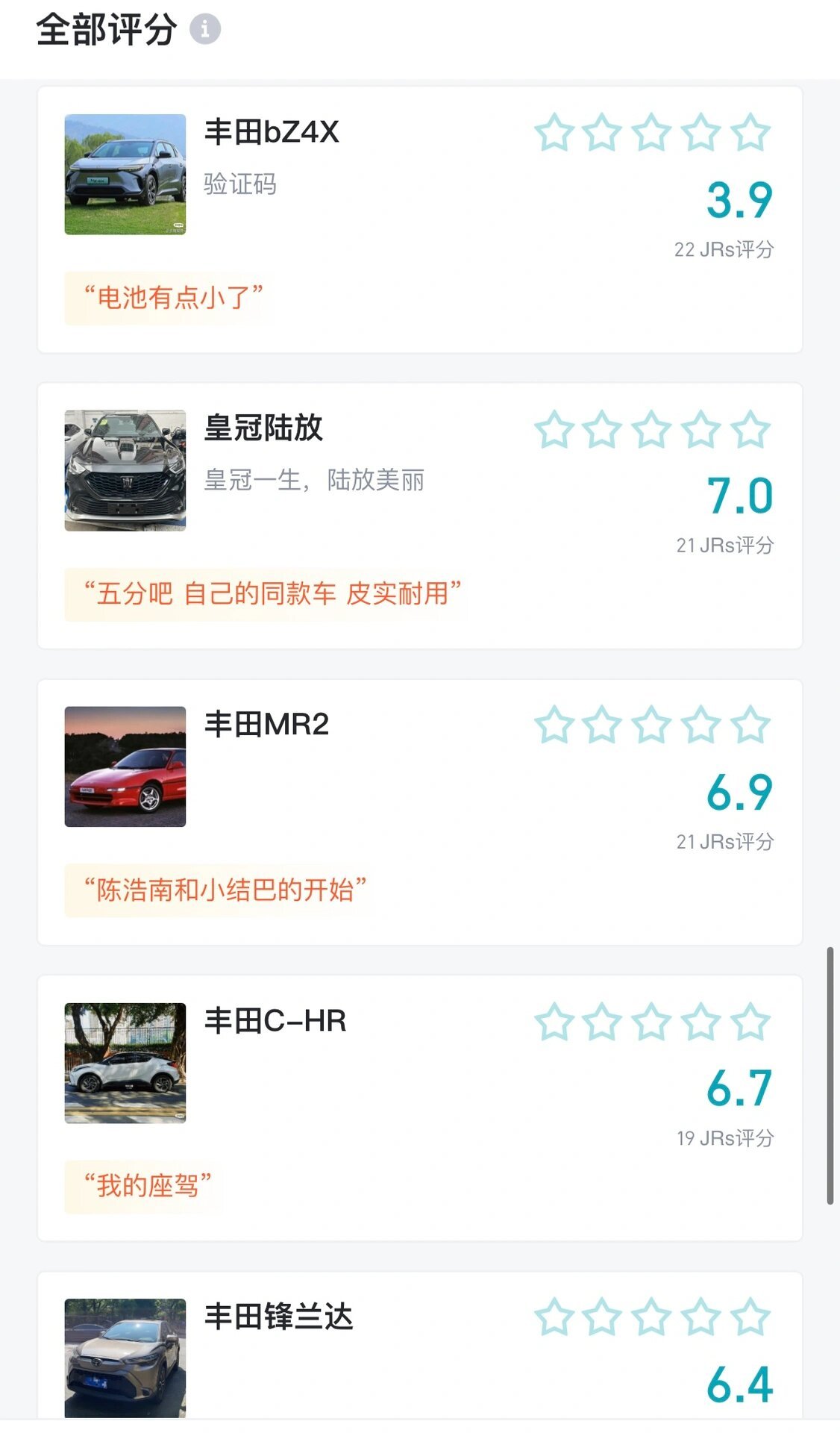Open the 丰田bZ4X rating card
The height and width of the screenshot is (1433, 840).
[420, 219]
